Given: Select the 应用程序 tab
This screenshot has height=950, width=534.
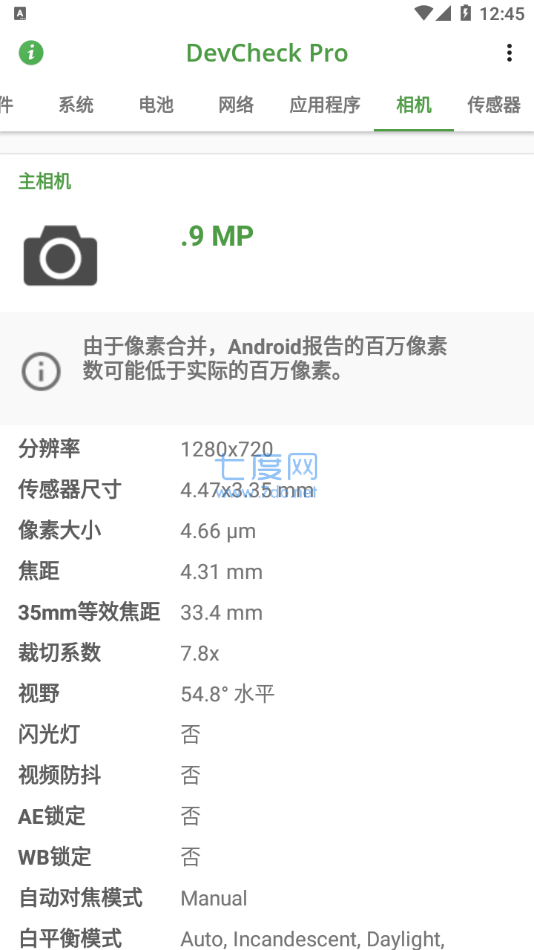Looking at the screenshot, I should pos(325,105).
